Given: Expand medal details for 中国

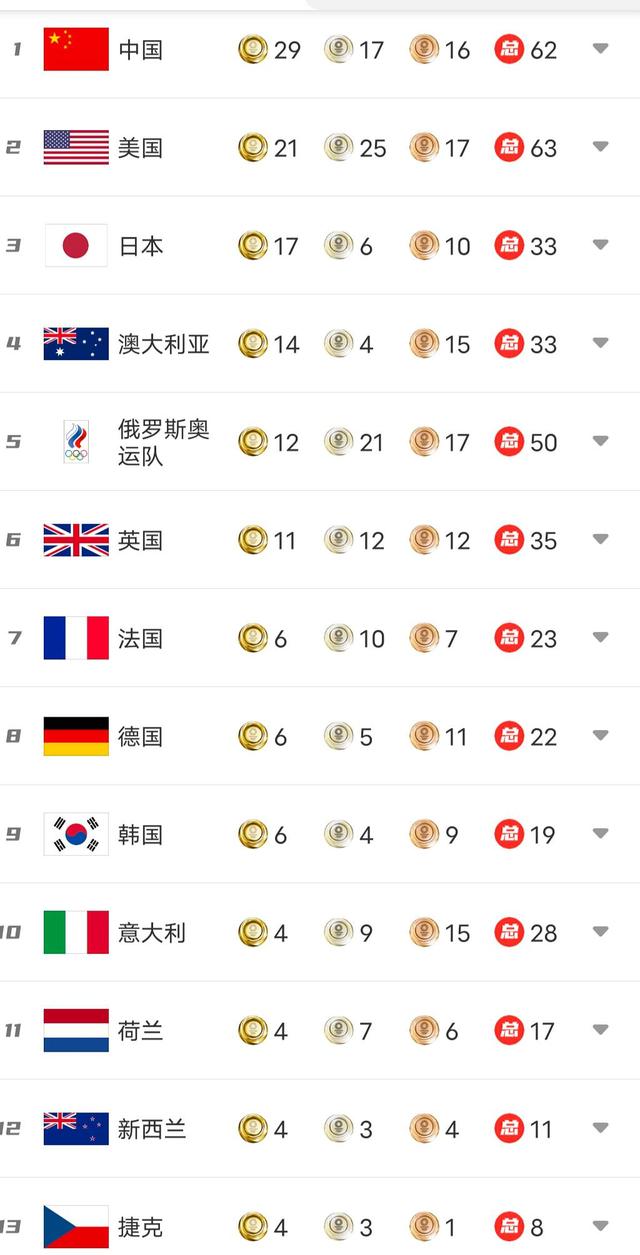Looking at the screenshot, I should [600, 48].
